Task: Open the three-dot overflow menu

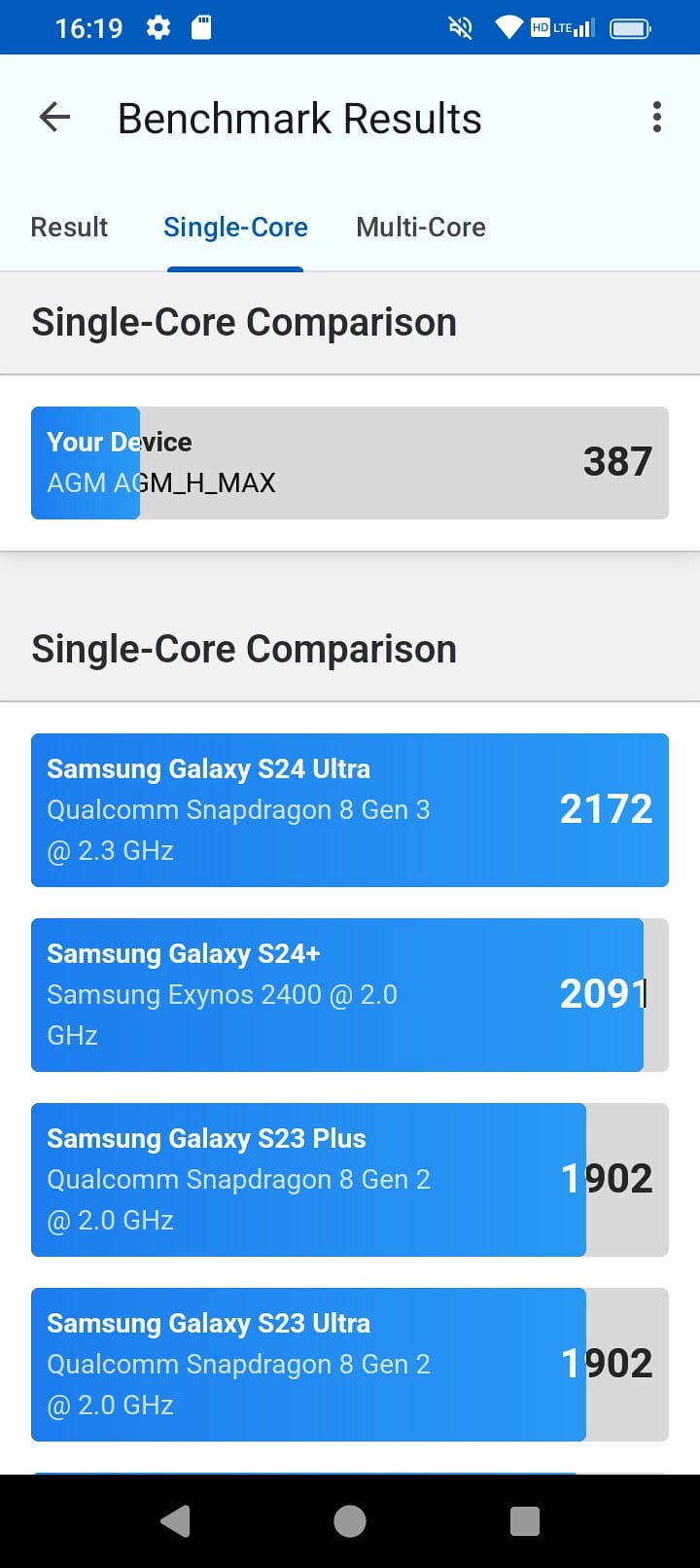Action: tap(657, 118)
